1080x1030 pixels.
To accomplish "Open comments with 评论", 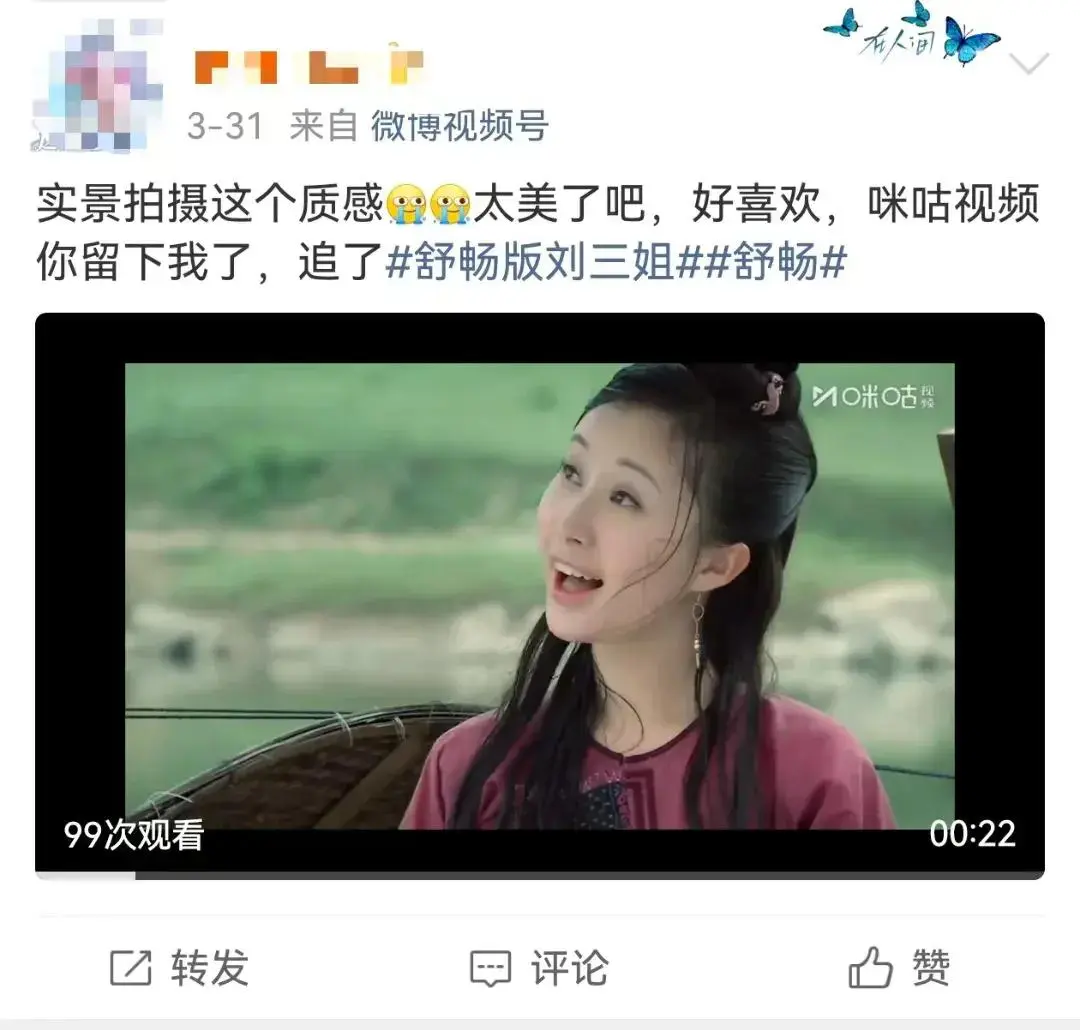I will (x=540, y=967).
